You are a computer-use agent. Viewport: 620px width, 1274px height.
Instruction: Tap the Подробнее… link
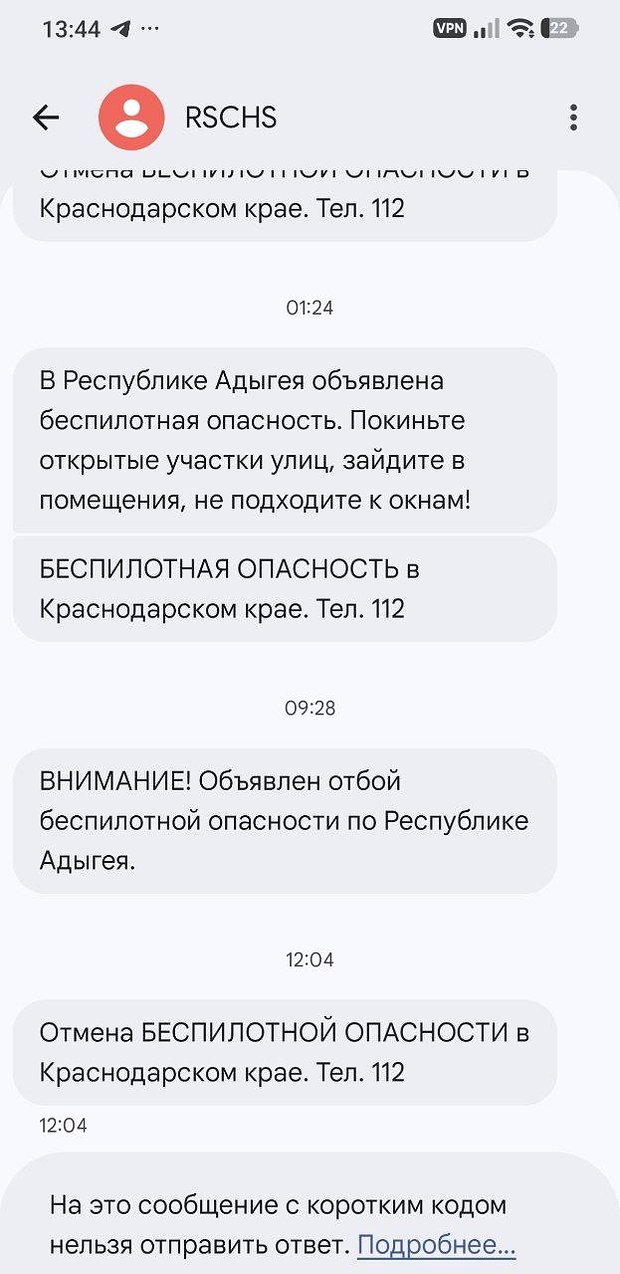tap(436, 1245)
